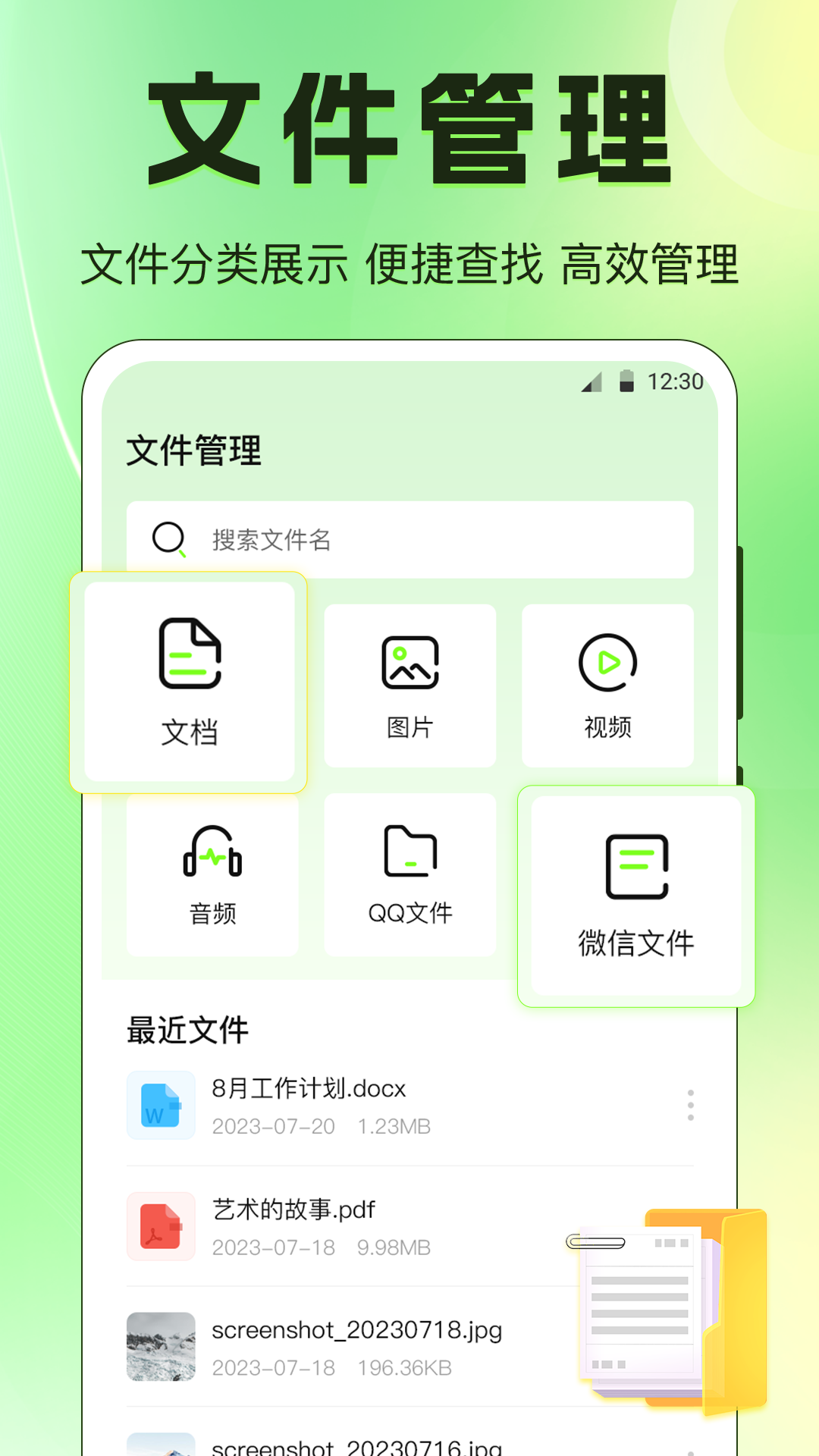The width and height of the screenshot is (819, 1456).
Task: Click the Word icon of 8月工作计划.docx
Action: point(161,1105)
